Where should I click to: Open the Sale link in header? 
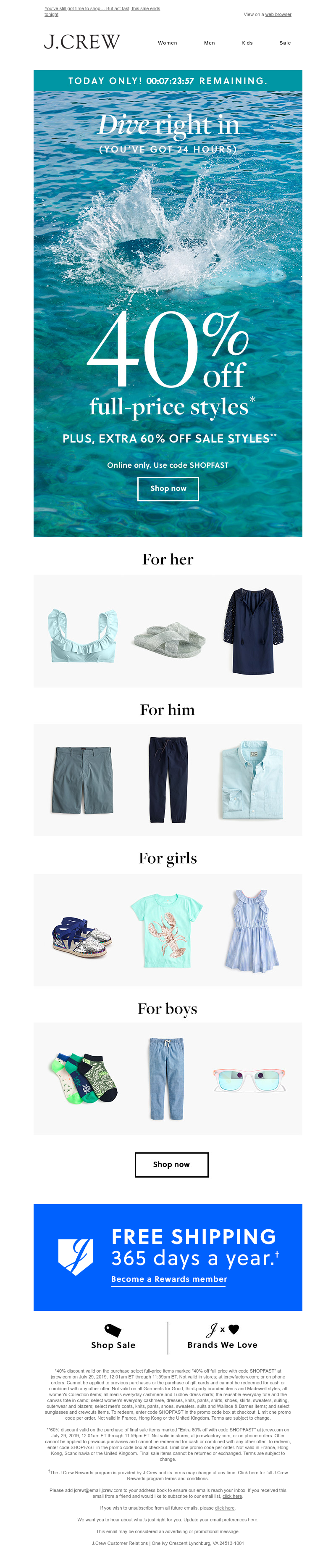tap(285, 43)
